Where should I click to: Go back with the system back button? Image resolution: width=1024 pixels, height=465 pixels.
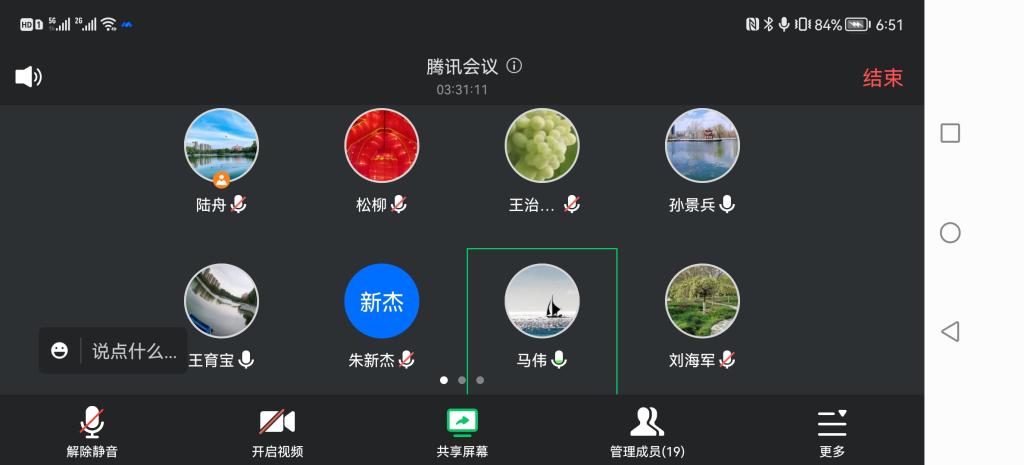coord(950,331)
